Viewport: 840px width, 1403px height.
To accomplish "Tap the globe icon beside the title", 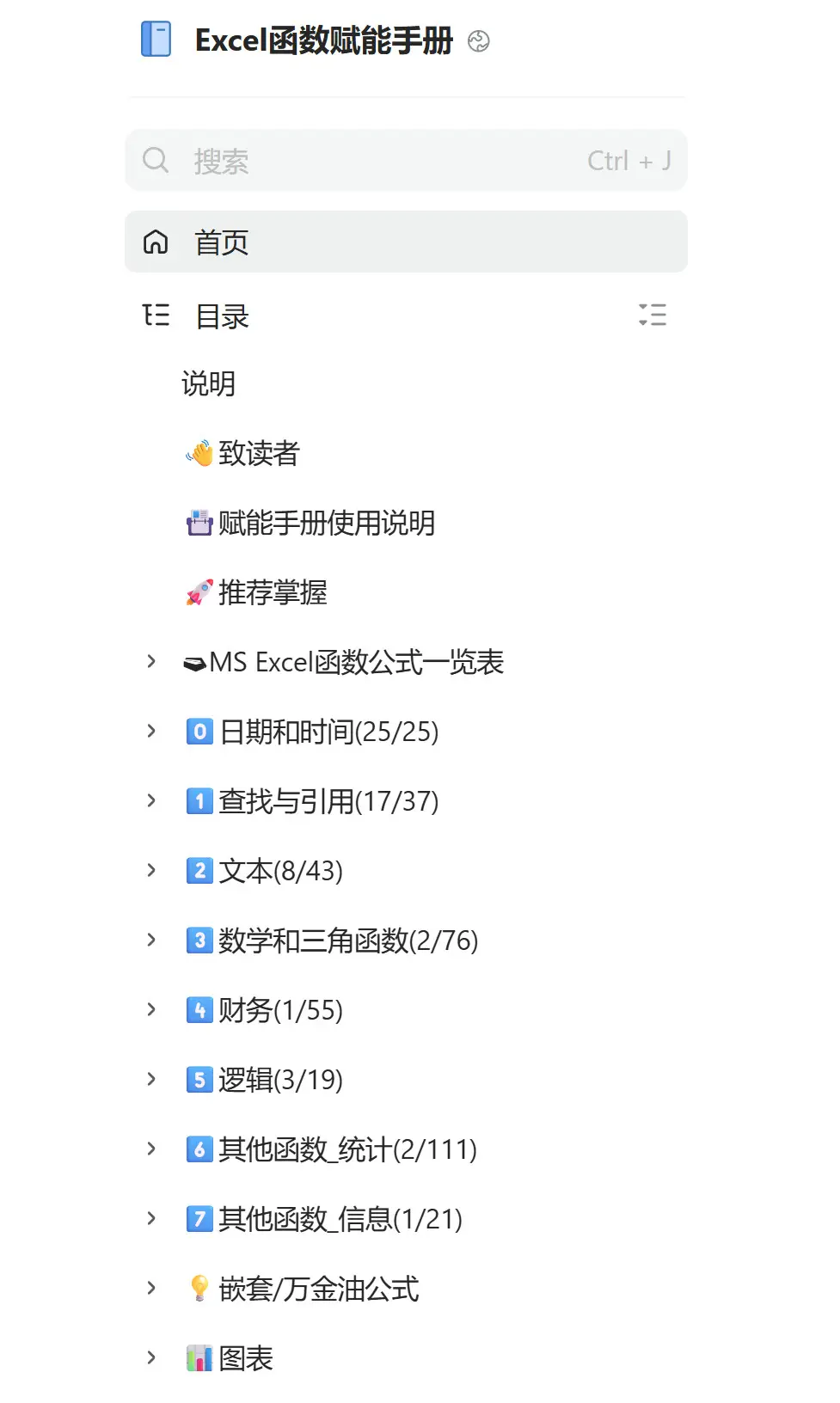I will point(479,41).
